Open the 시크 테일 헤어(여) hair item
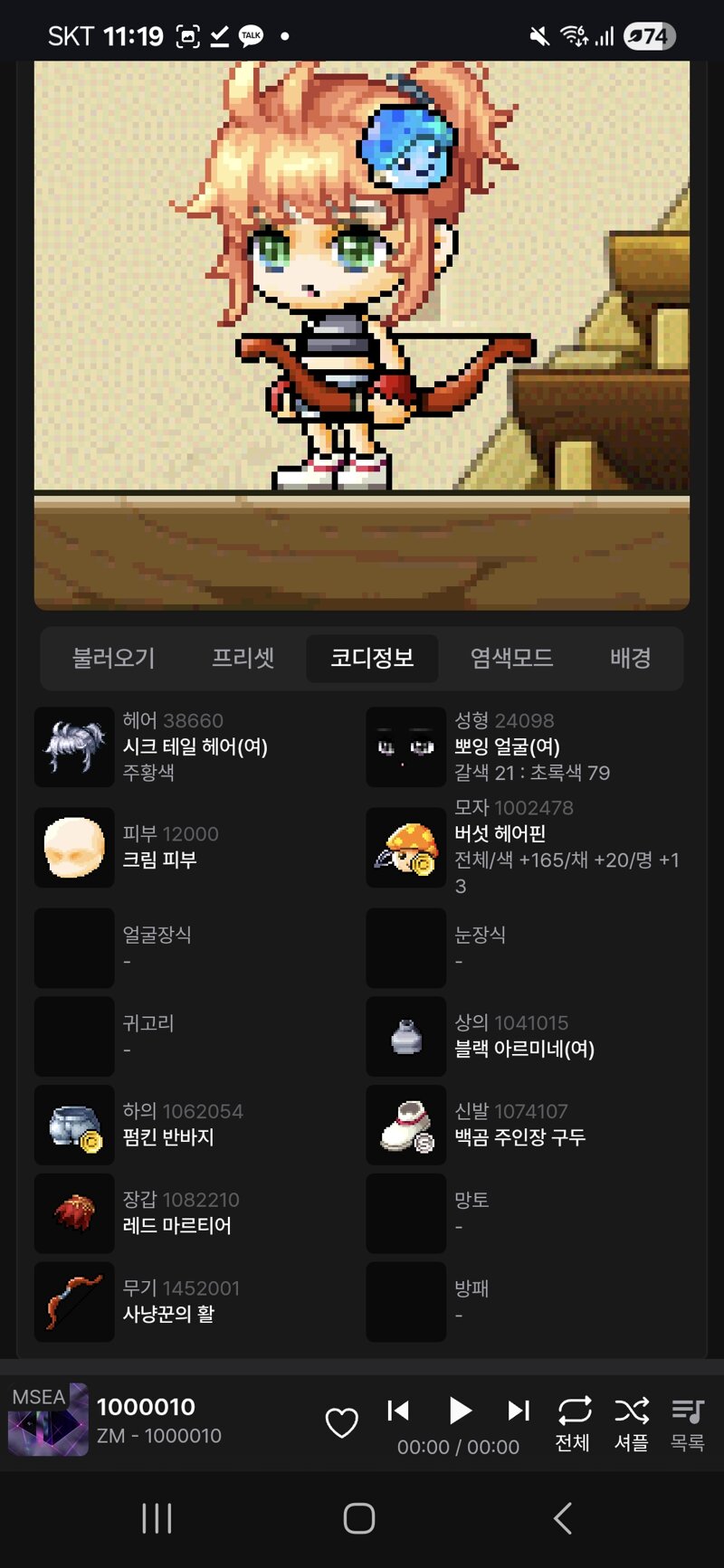Viewport: 724px width, 1568px height. (x=195, y=746)
